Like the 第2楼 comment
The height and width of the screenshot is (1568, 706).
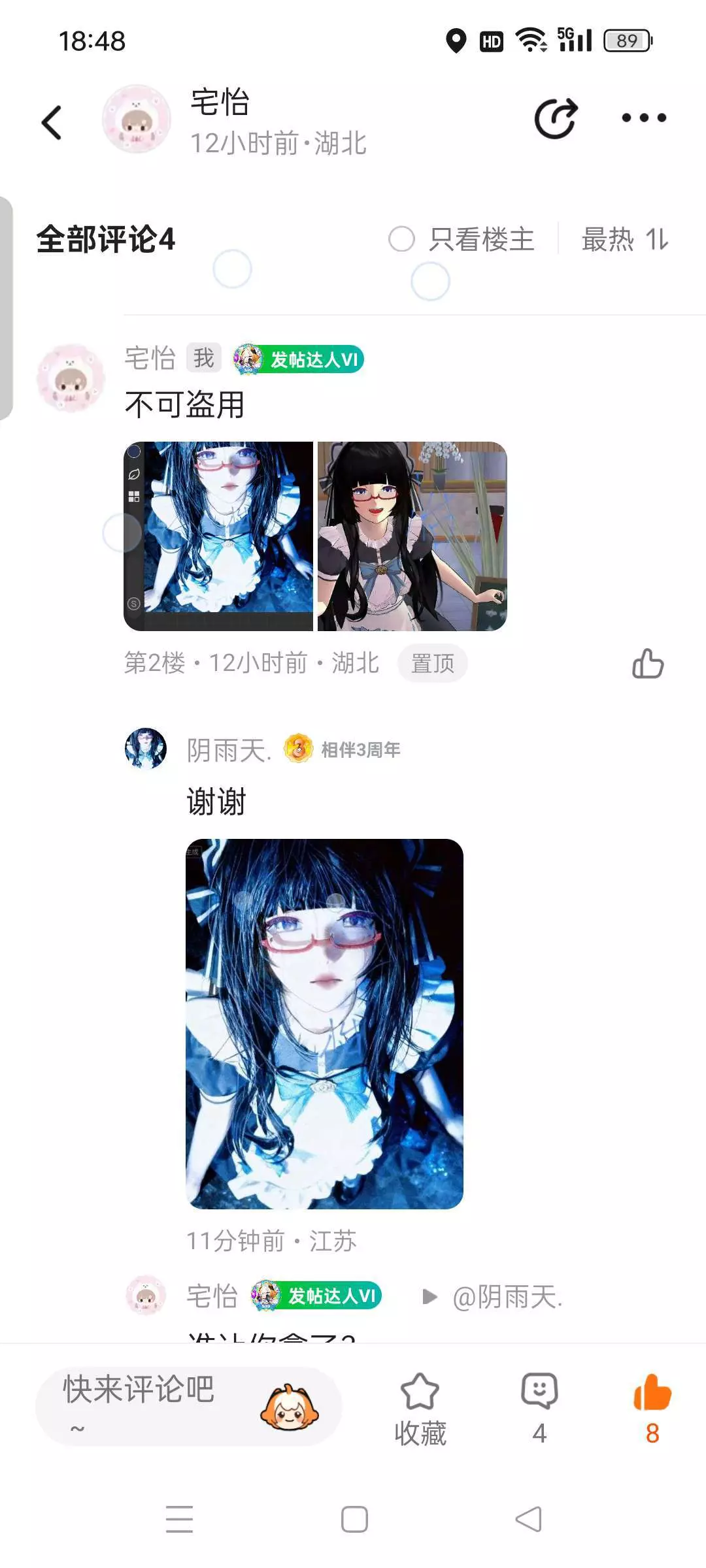click(x=648, y=663)
